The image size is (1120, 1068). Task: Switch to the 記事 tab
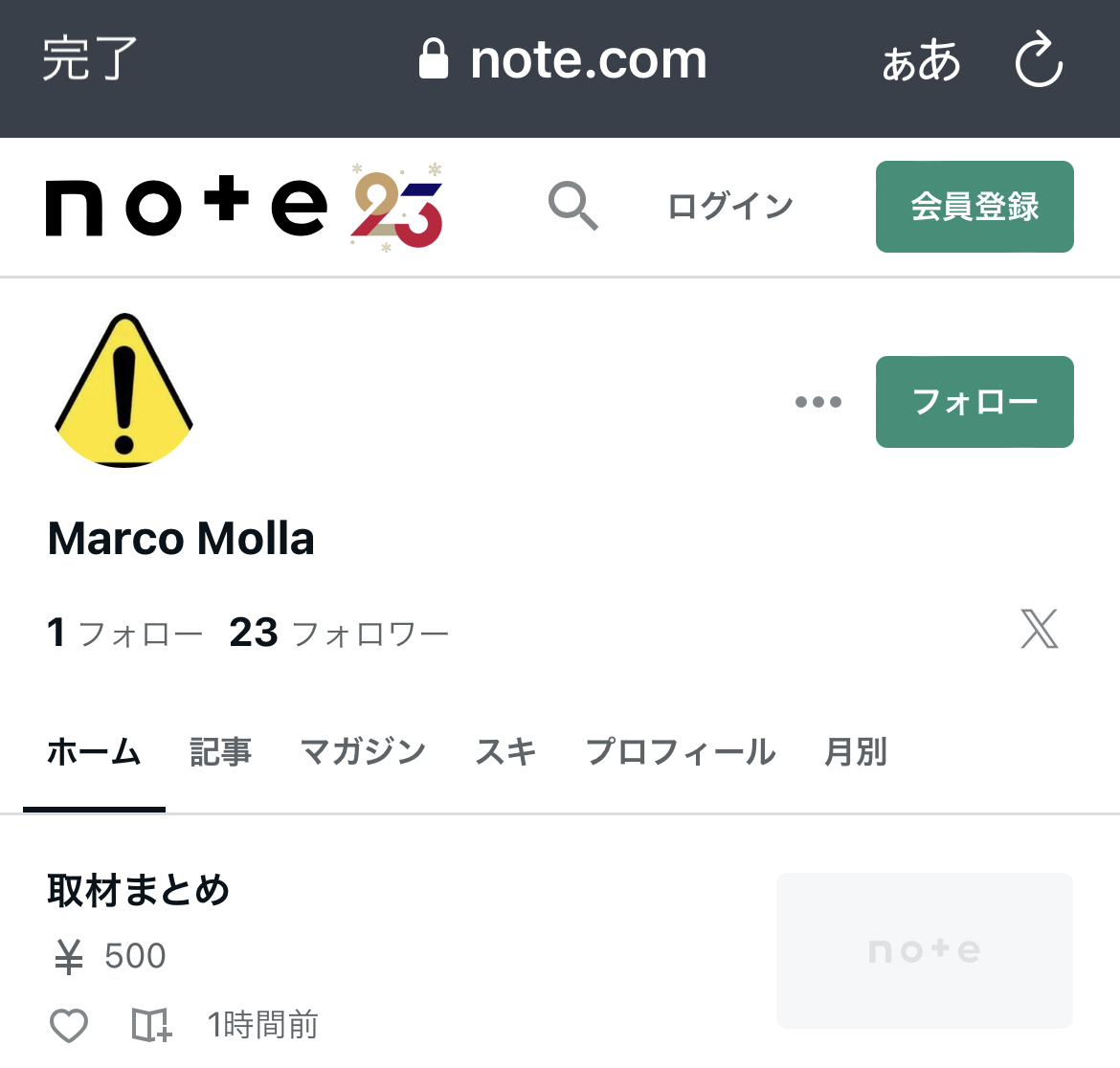(220, 752)
